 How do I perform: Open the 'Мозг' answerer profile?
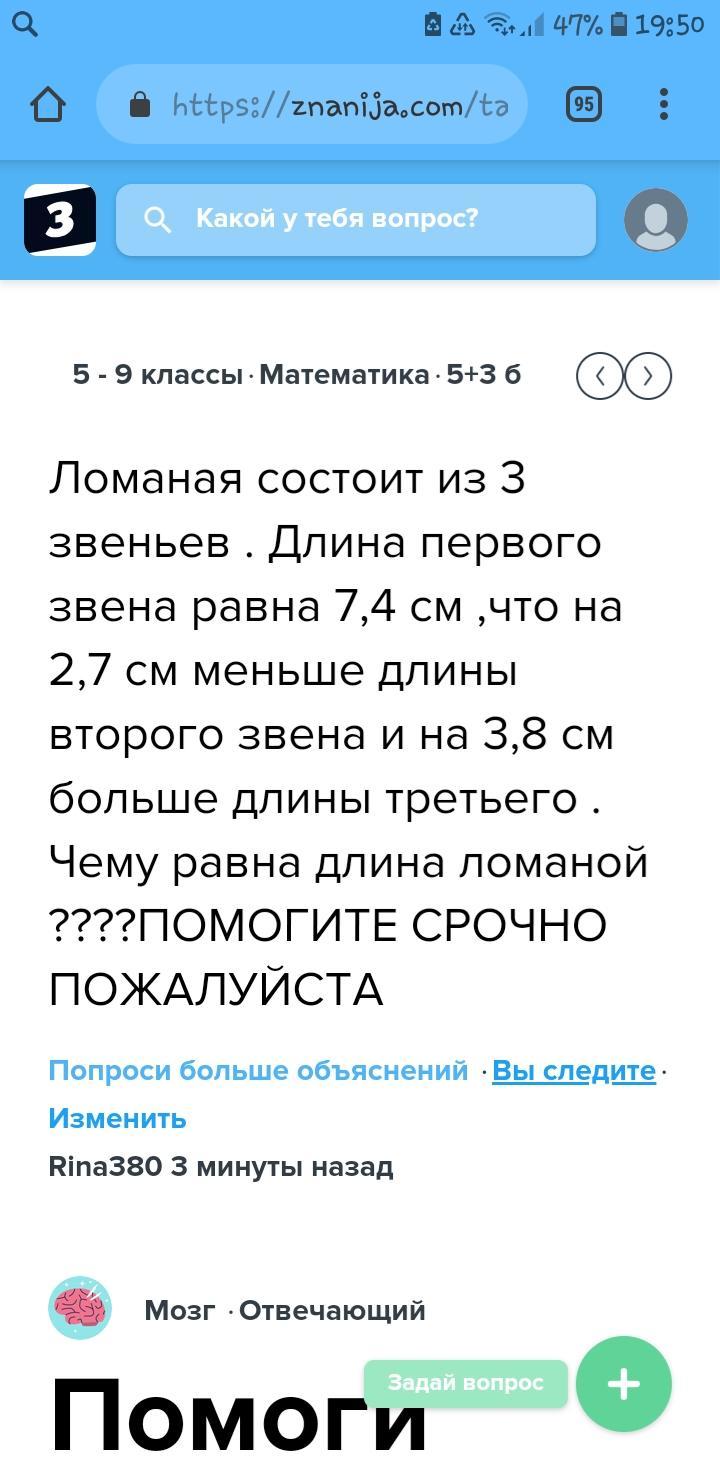coord(179,1310)
